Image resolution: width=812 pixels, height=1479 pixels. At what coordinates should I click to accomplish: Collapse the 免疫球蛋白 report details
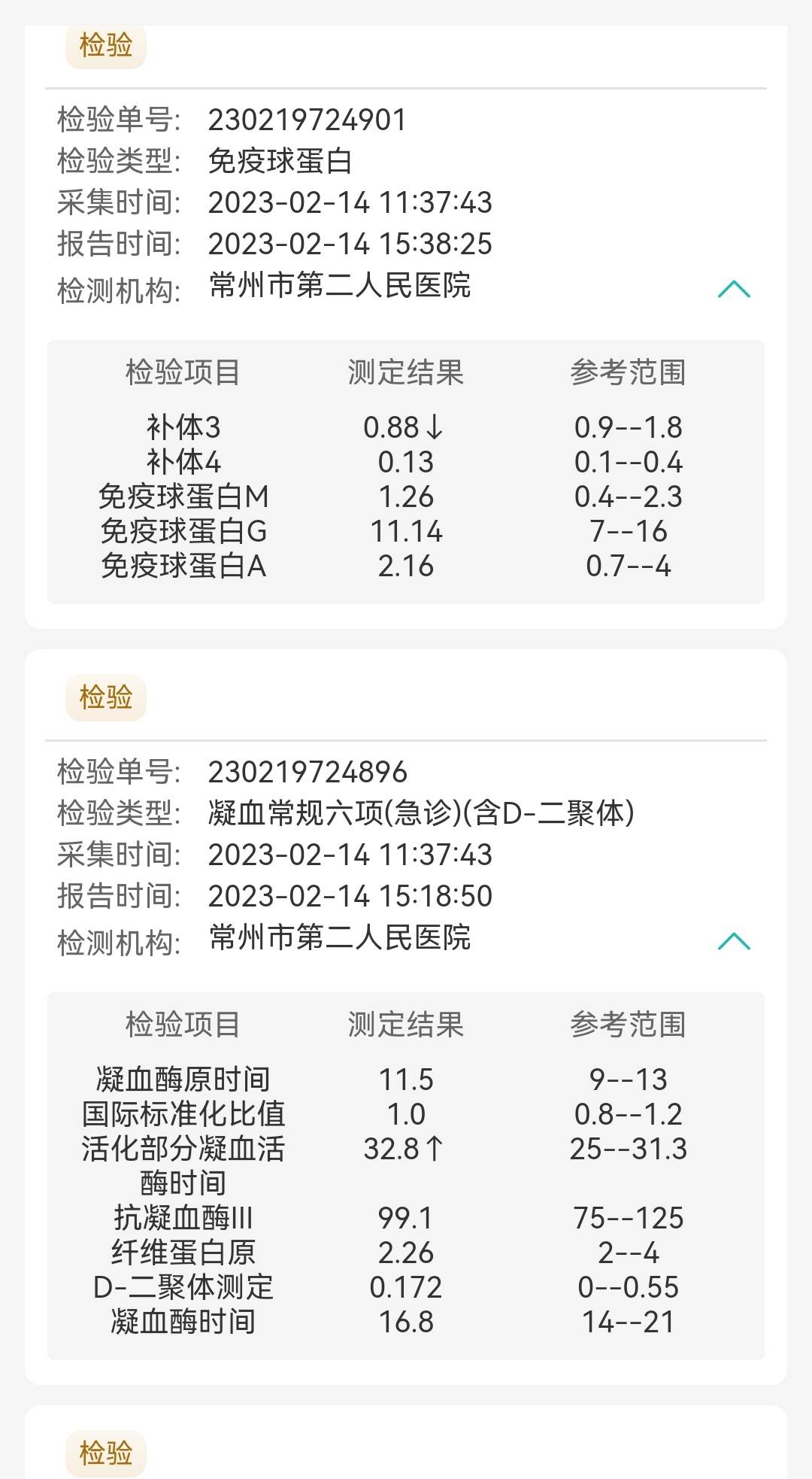coord(734,288)
